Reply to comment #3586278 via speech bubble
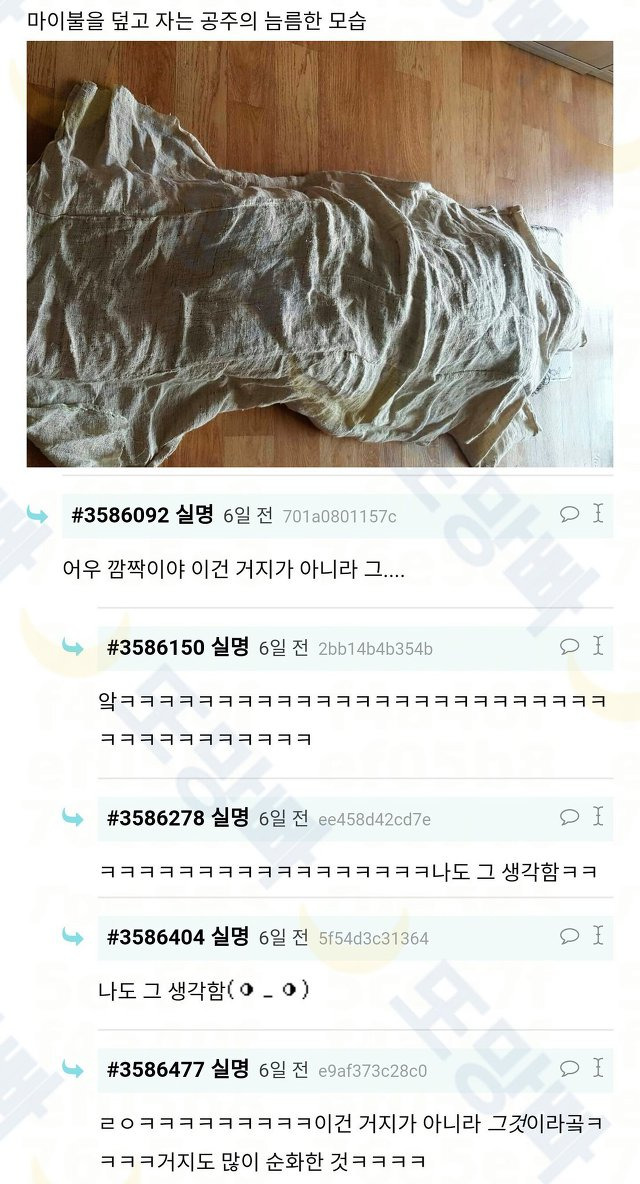The image size is (640, 1184). [x=569, y=817]
